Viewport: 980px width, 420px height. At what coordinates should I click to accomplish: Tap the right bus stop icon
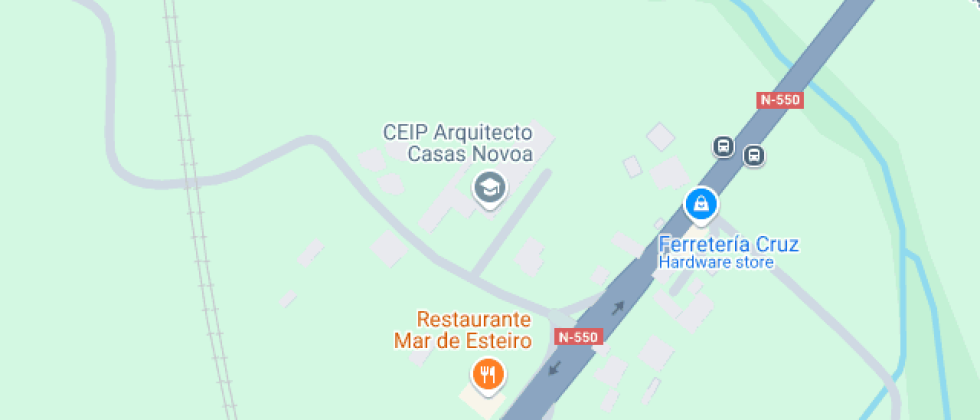pos(754,155)
